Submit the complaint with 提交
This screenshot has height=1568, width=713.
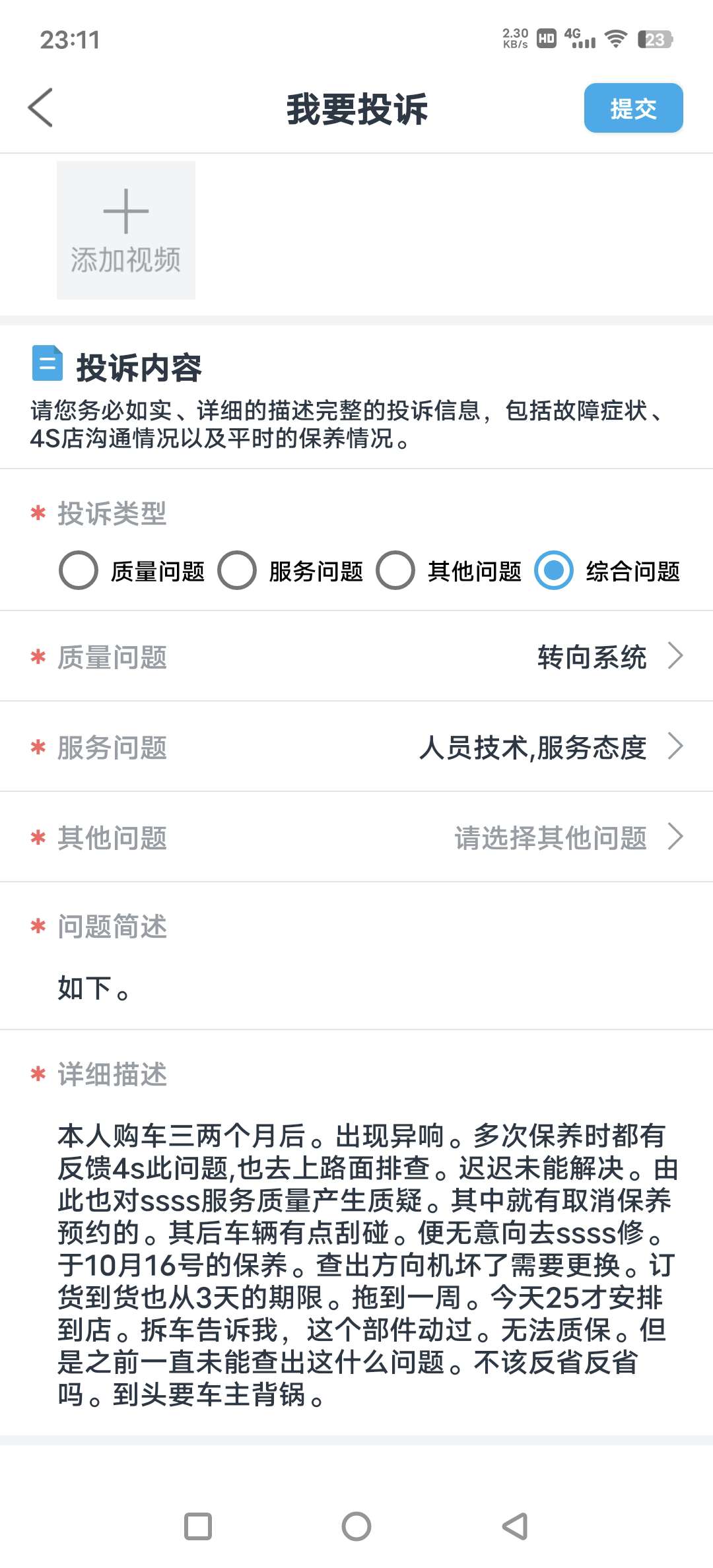pos(633,108)
